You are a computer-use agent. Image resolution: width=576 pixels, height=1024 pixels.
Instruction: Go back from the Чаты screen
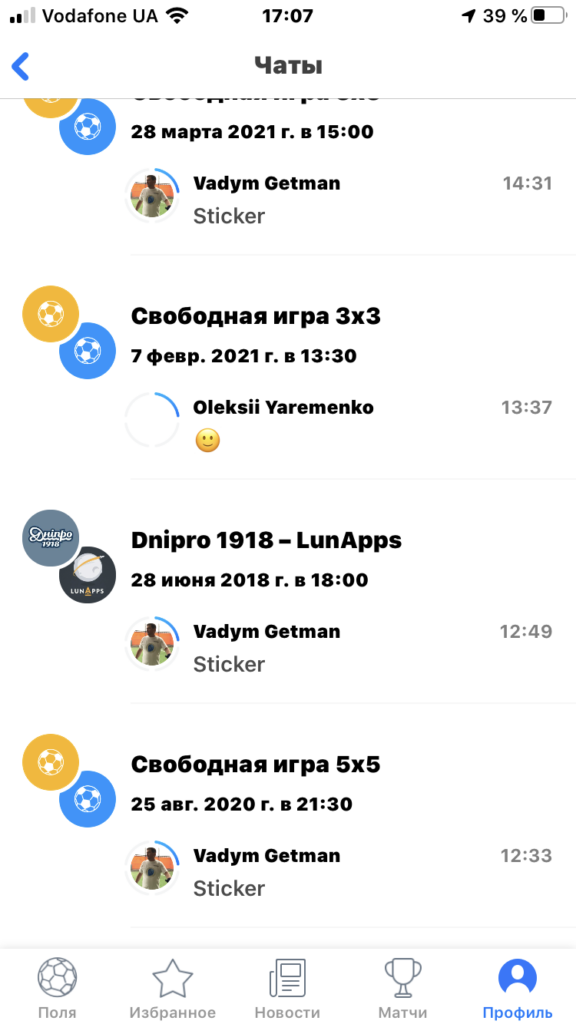[21, 66]
